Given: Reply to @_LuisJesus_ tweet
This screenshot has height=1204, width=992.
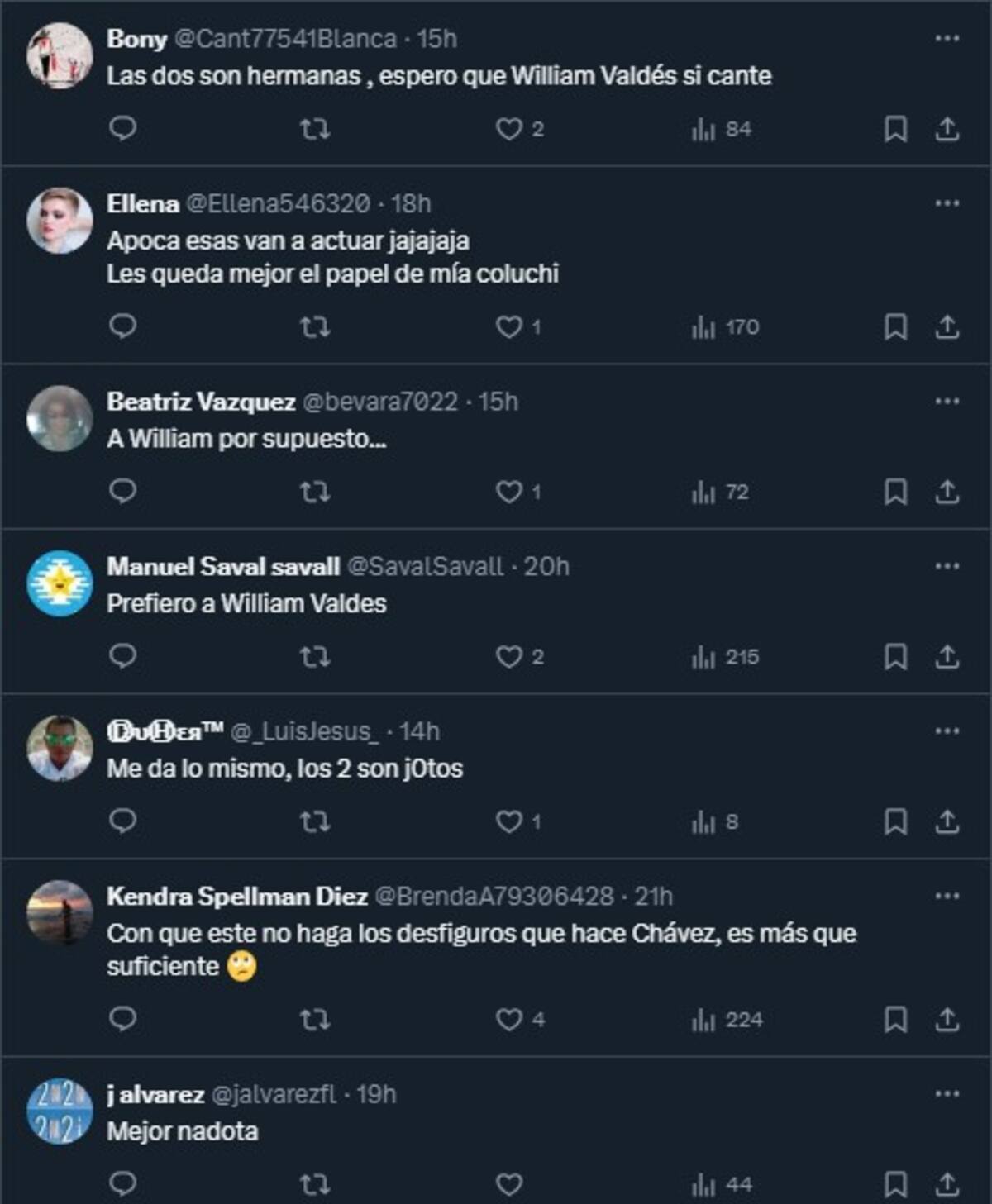Looking at the screenshot, I should click(x=123, y=821).
